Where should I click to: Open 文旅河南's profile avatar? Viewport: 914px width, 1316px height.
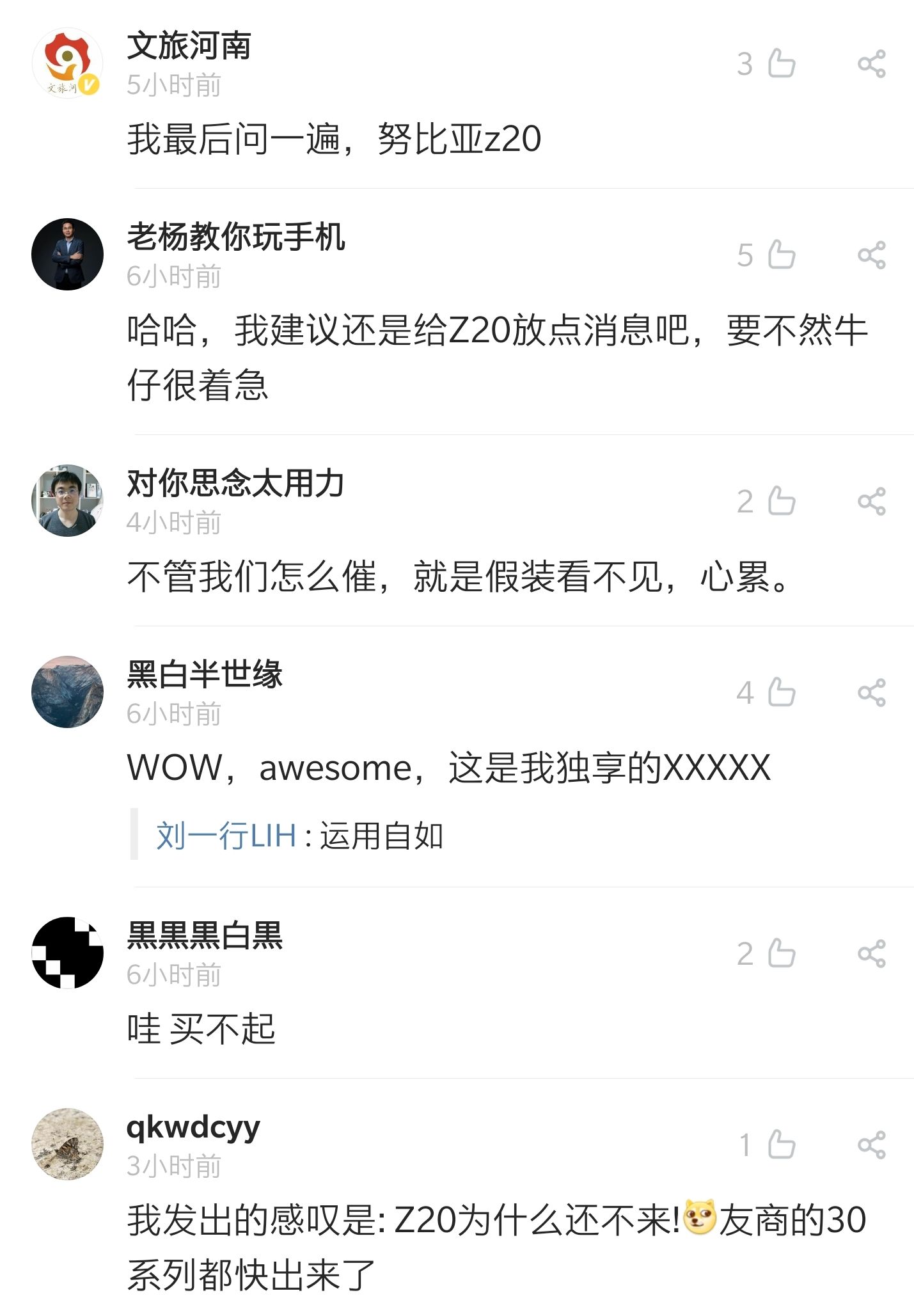click(x=67, y=63)
